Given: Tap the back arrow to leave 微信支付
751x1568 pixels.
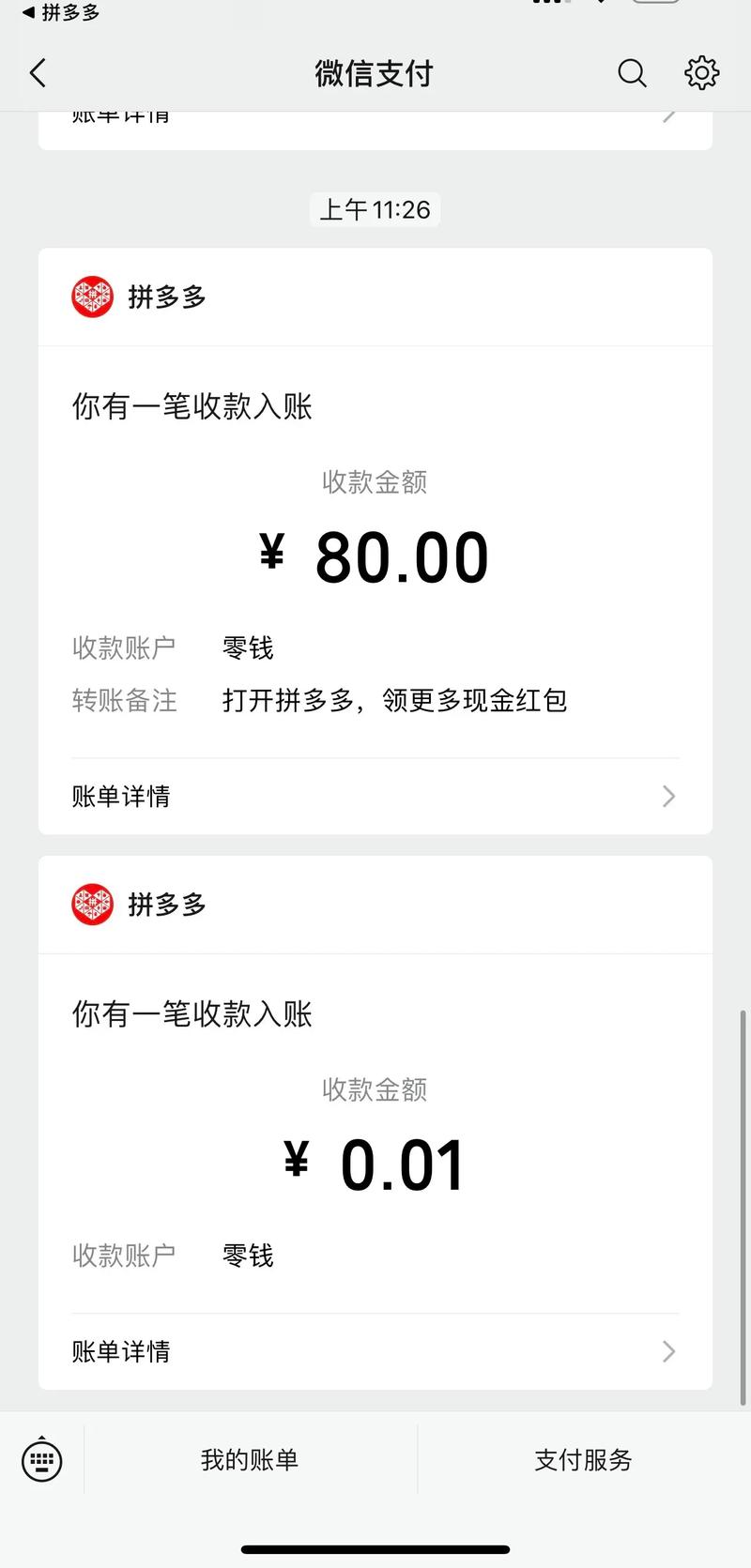Looking at the screenshot, I should [x=38, y=72].
